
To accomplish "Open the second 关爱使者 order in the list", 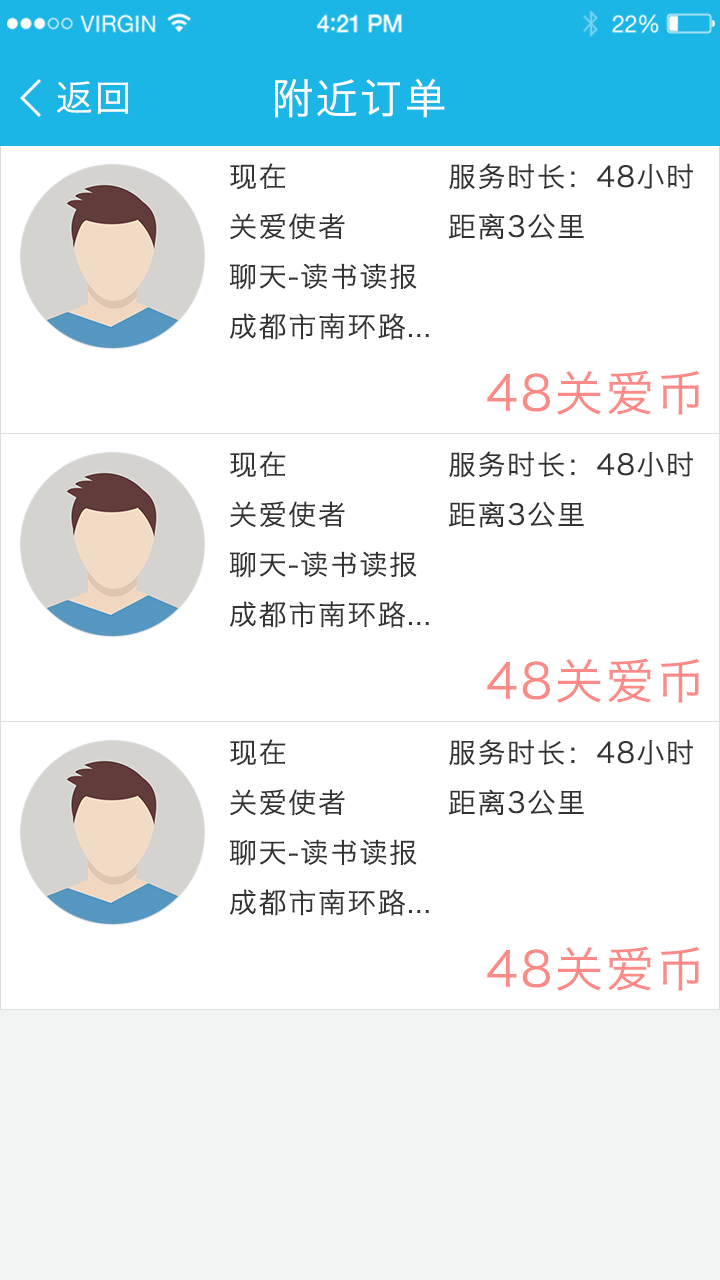I will [360, 578].
